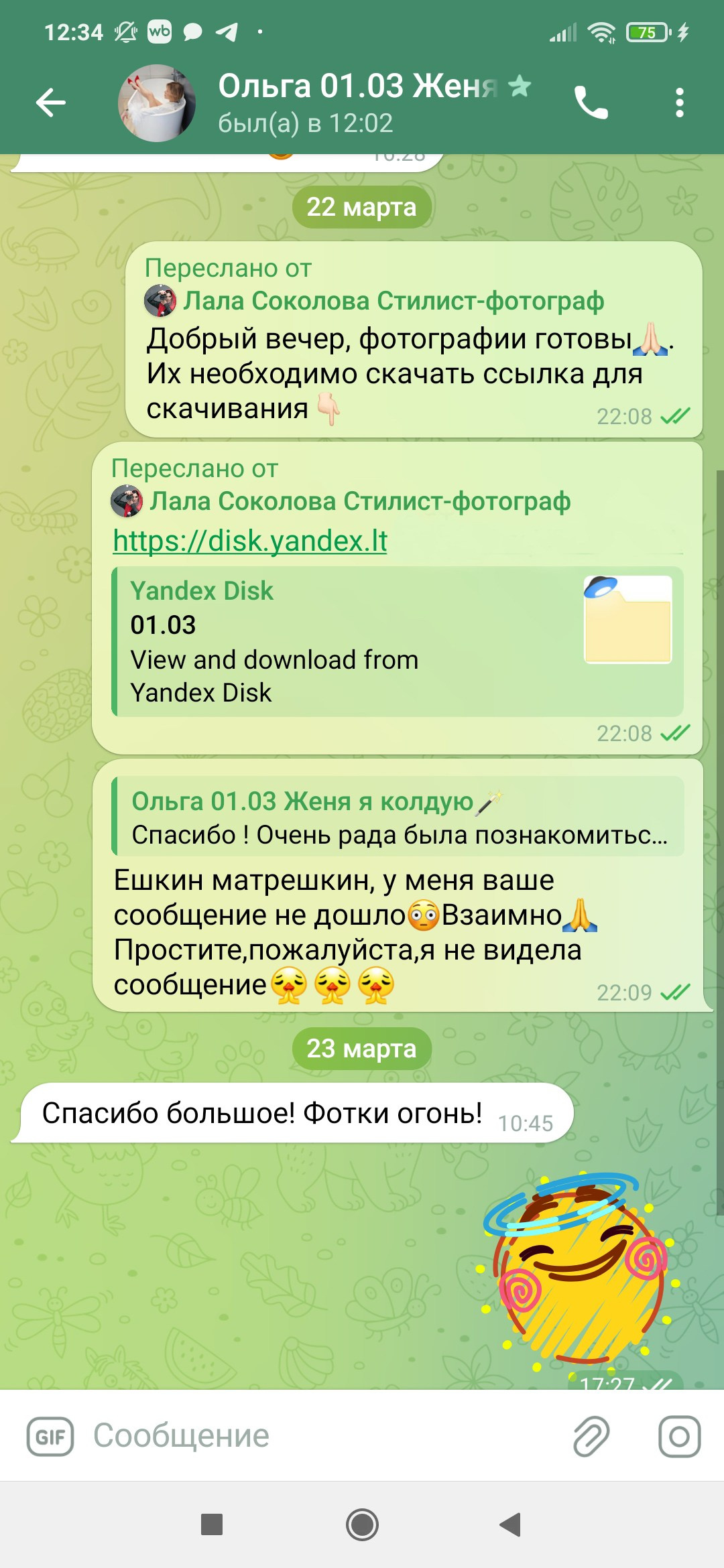Open the recent apps overview
The width and height of the screenshot is (724, 1568).
click(x=212, y=1525)
